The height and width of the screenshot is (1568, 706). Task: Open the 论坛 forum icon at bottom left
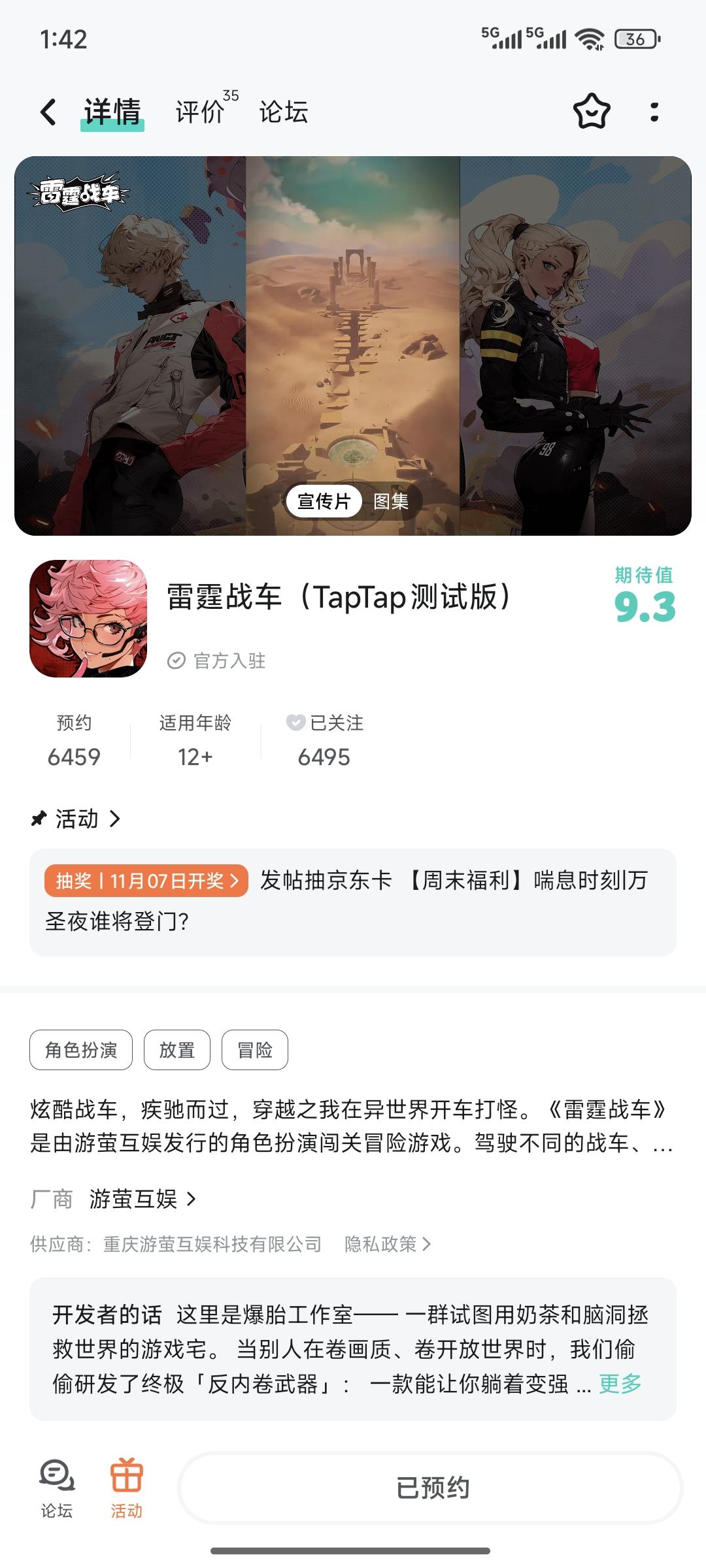56,1480
